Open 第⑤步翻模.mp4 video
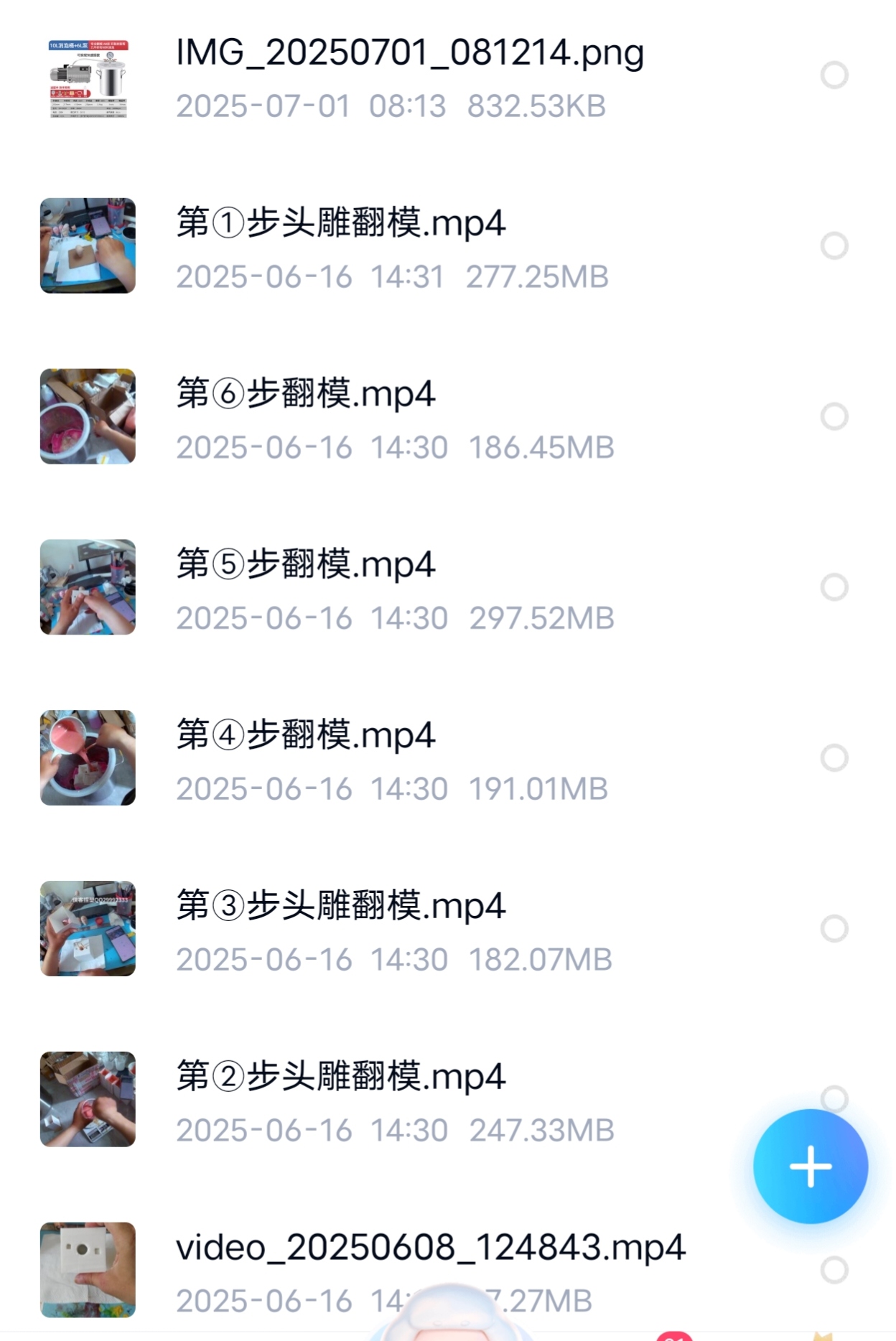Screen dimensions: 896x1341 point(306,565)
